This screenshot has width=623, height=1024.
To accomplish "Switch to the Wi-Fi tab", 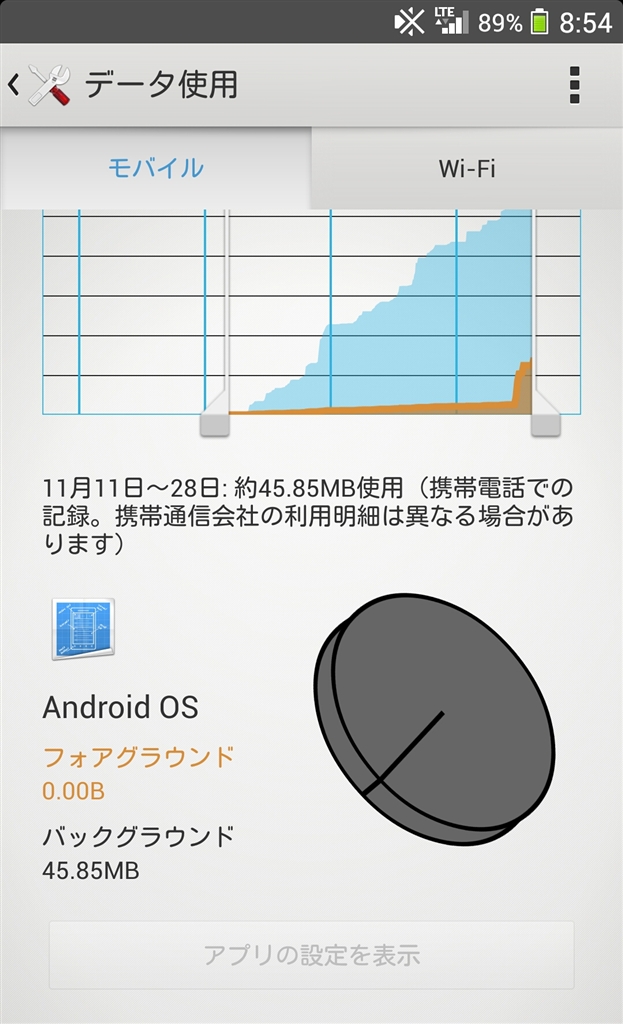I will coord(467,168).
